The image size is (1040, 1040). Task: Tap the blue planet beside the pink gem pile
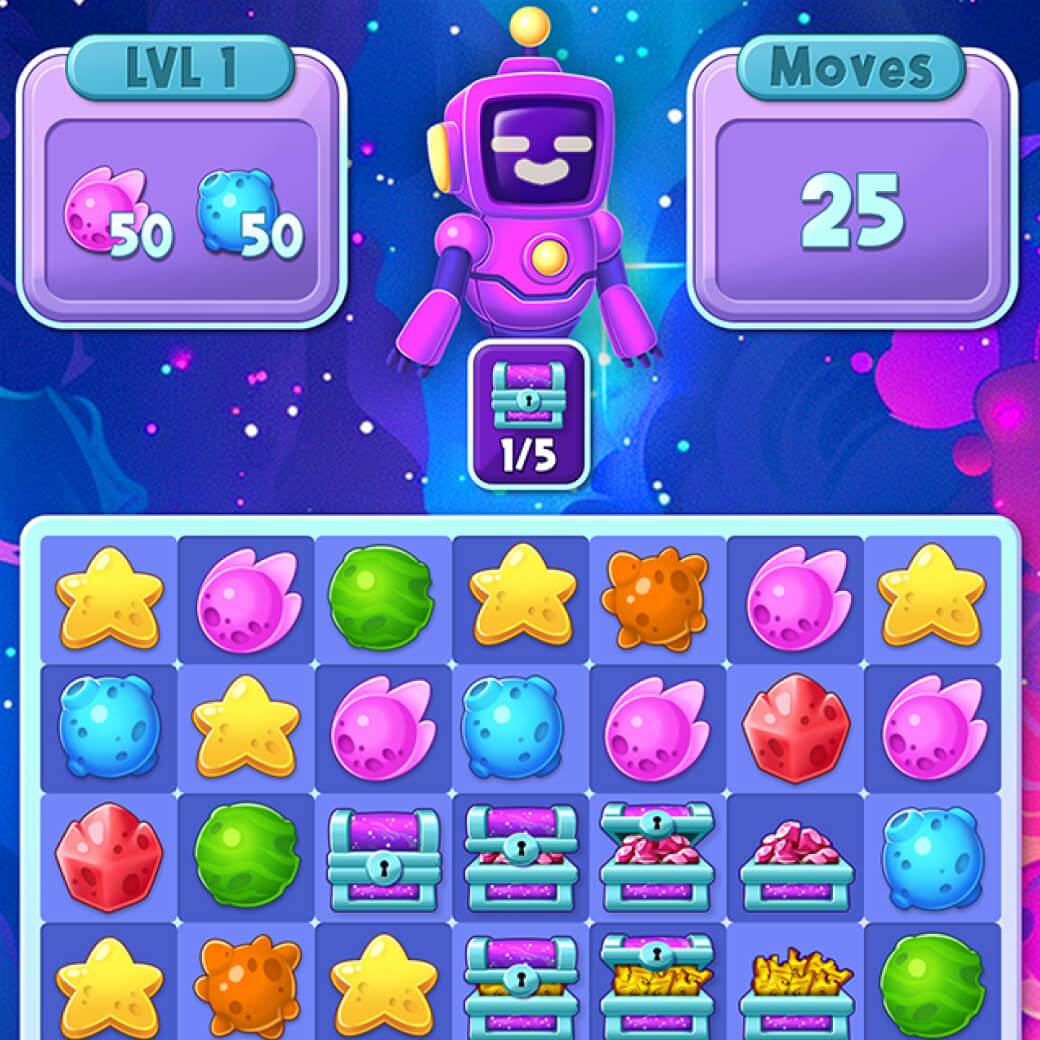point(931,859)
